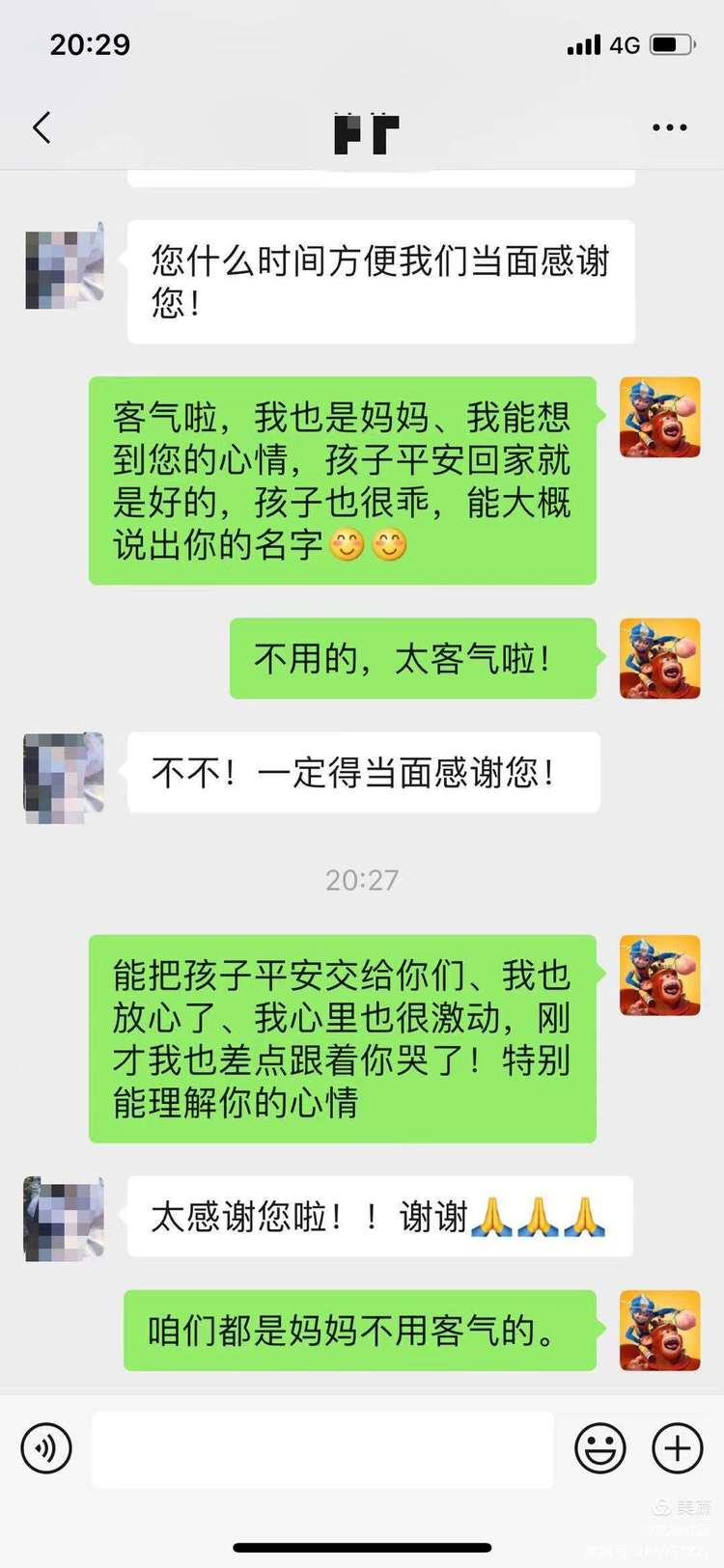Open the emoji sticker panel
Image resolution: width=724 pixels, height=1568 pixels.
599,1447
